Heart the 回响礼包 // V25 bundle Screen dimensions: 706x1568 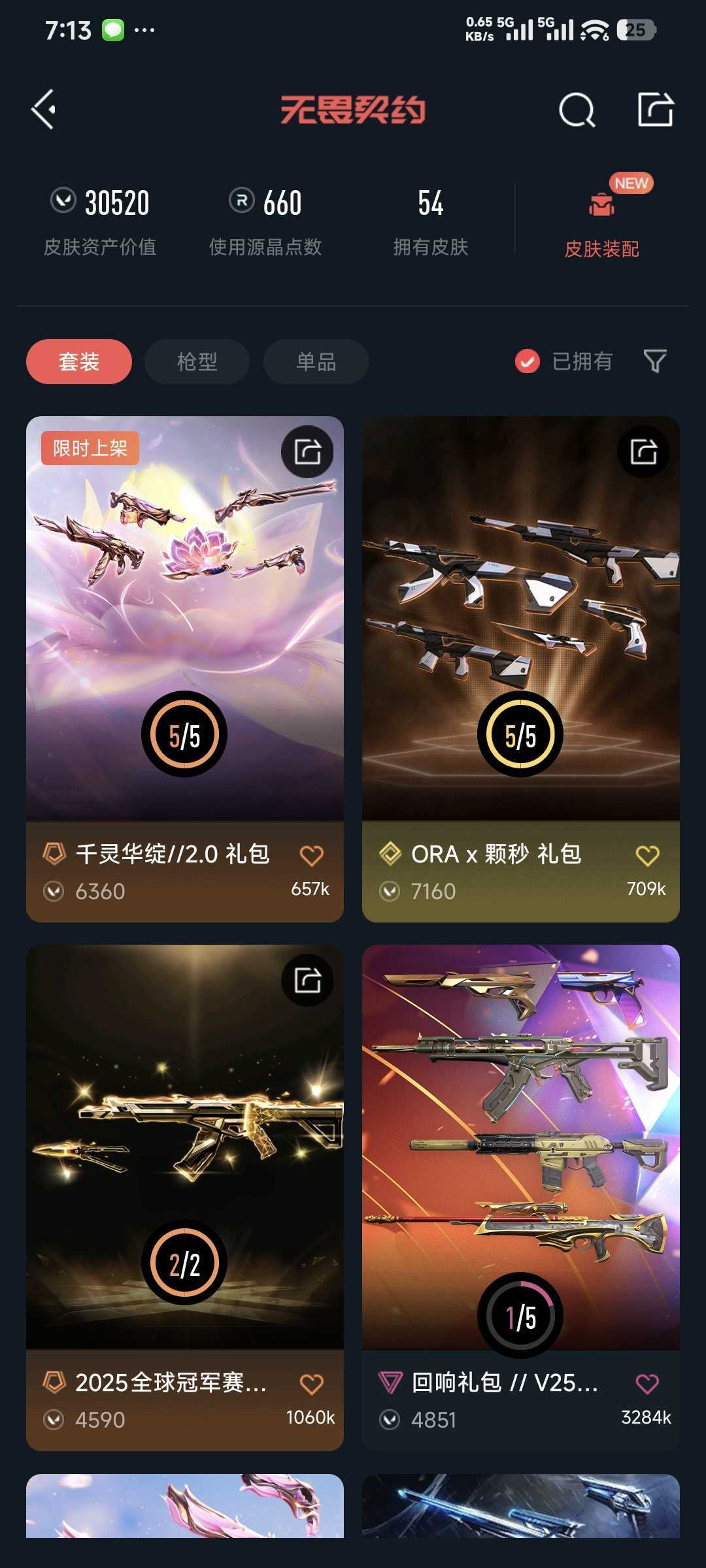647,1384
